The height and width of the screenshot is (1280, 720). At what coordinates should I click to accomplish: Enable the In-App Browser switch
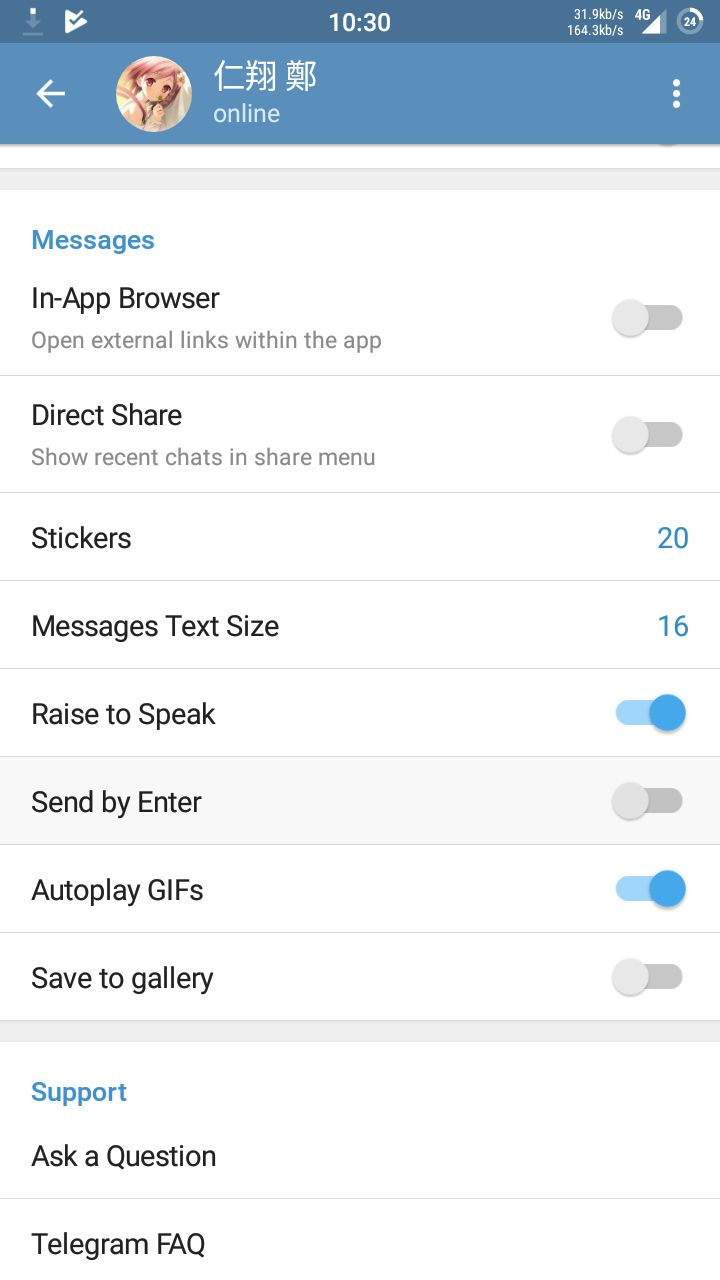[648, 319]
